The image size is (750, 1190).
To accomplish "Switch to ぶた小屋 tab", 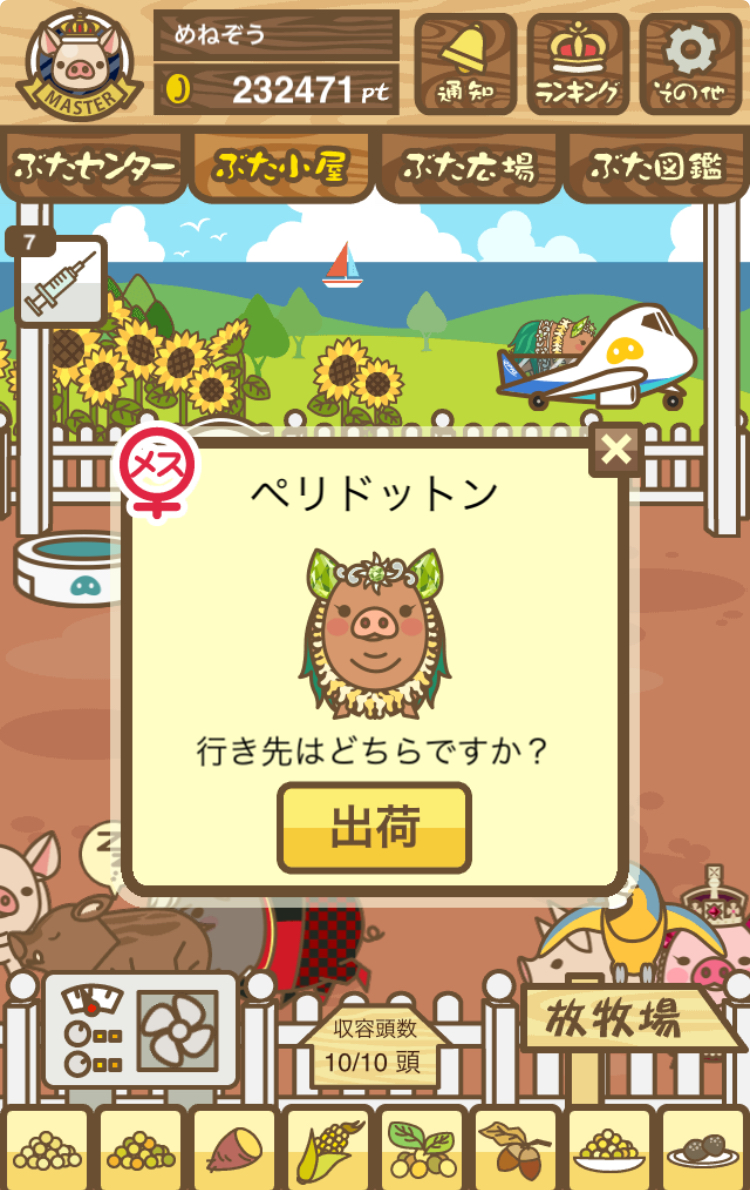I will click(x=281, y=167).
